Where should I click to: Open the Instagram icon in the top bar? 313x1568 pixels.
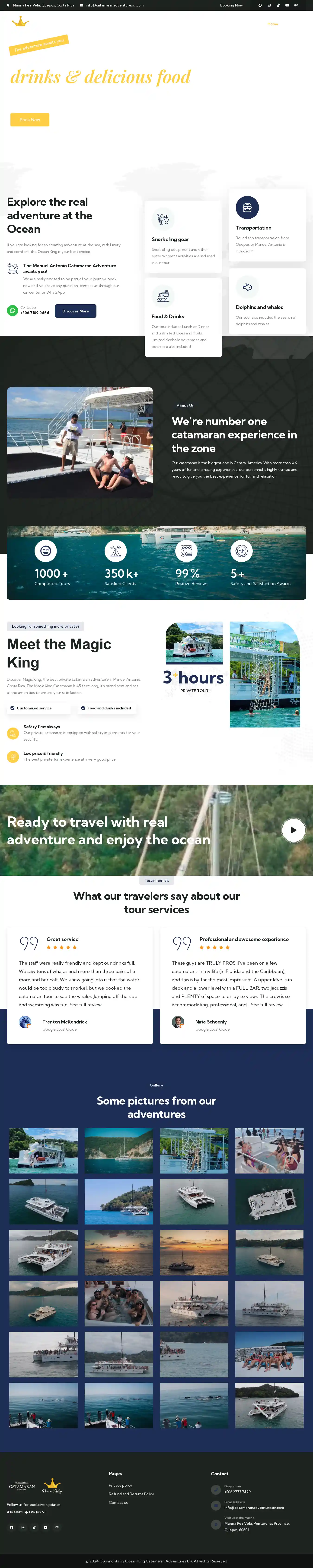pos(269,5)
